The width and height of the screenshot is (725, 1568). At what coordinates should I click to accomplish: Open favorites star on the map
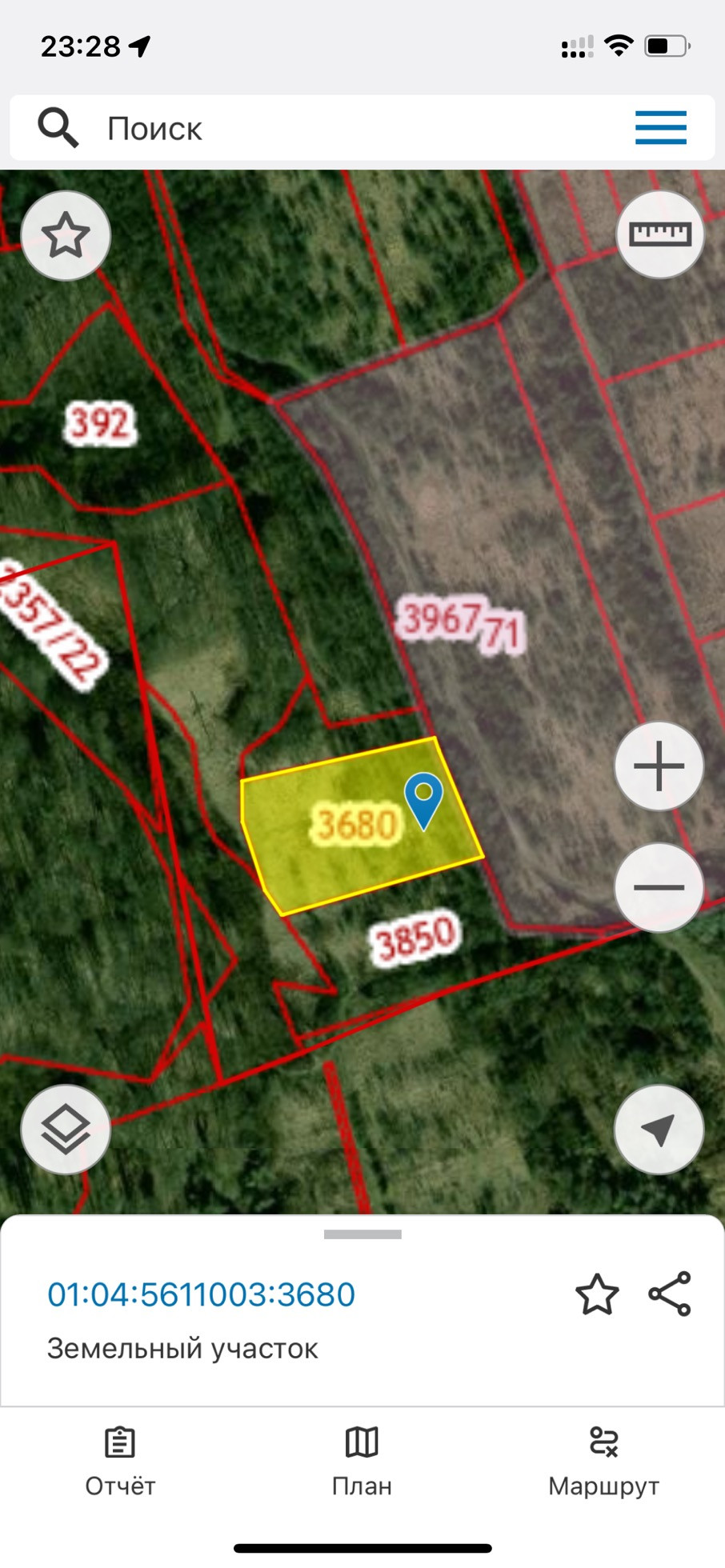click(x=66, y=236)
